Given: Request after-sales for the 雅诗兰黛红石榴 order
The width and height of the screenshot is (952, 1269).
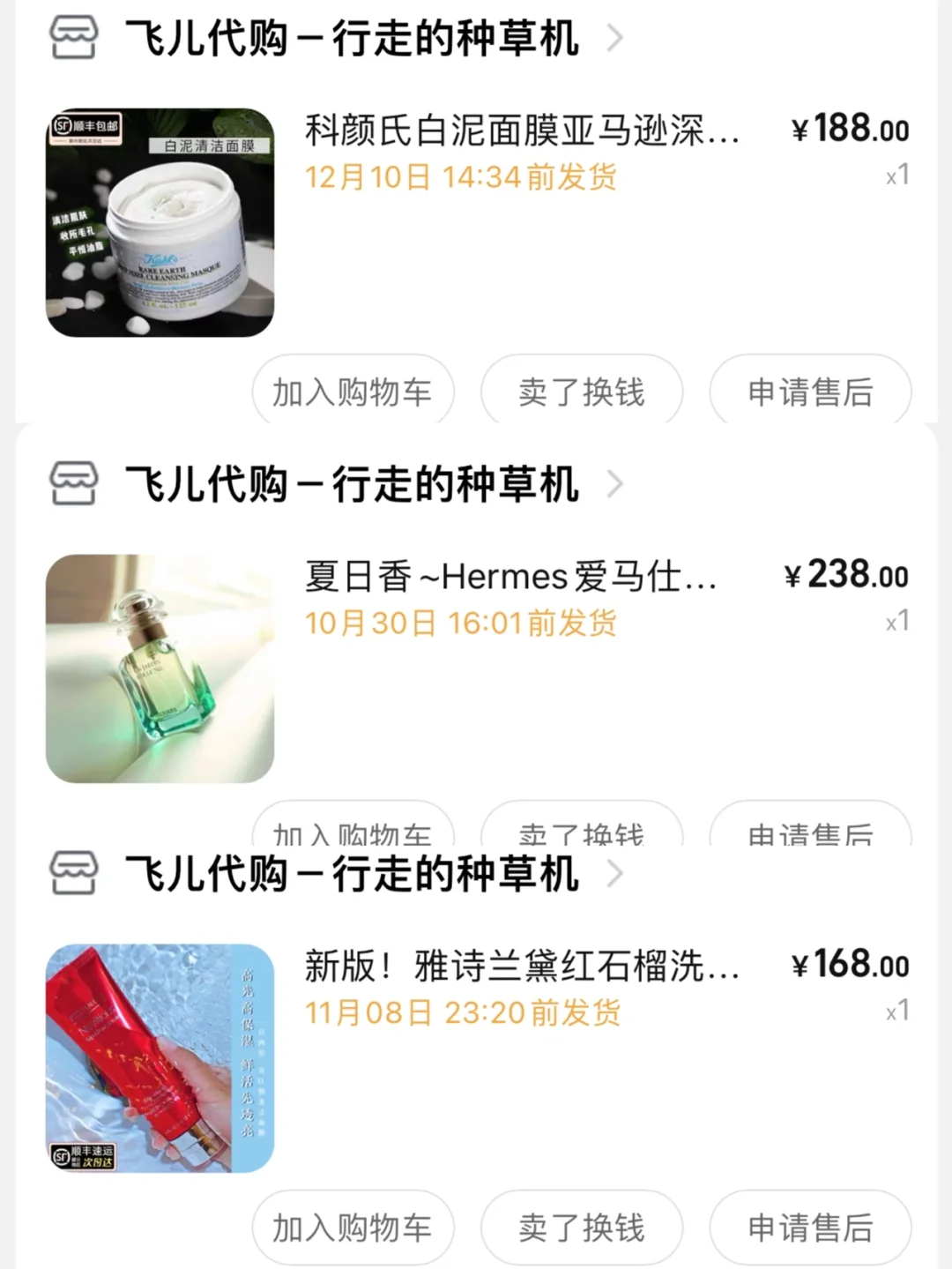Looking at the screenshot, I should click(x=810, y=1228).
